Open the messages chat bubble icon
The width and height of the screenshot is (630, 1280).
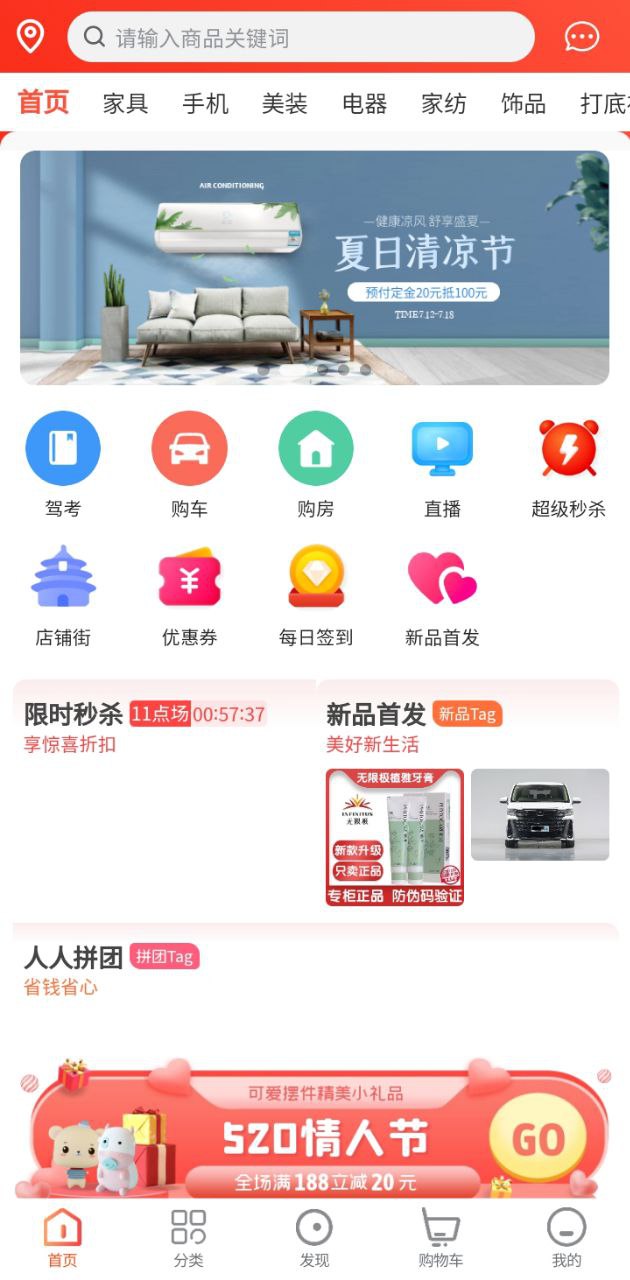point(581,37)
